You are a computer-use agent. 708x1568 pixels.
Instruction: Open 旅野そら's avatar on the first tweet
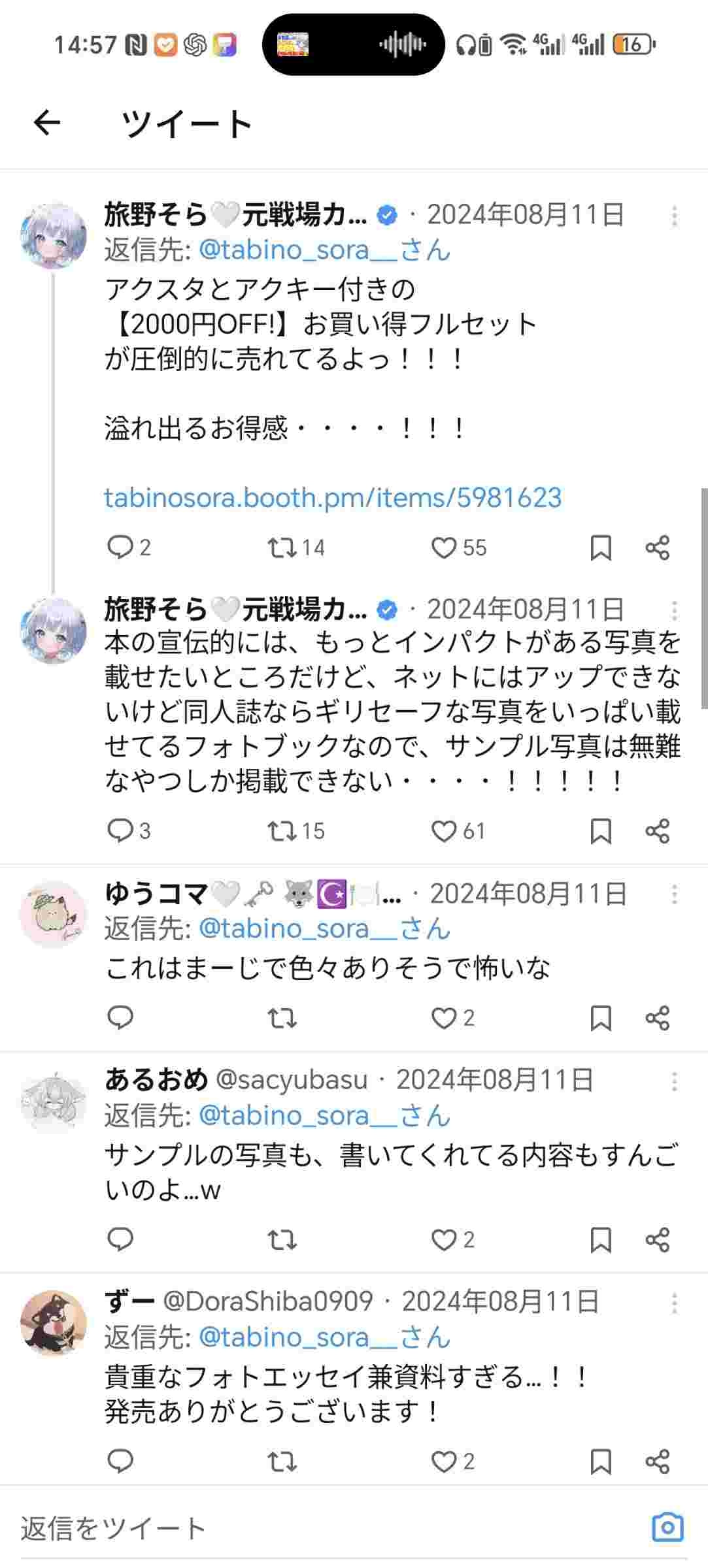[54, 236]
